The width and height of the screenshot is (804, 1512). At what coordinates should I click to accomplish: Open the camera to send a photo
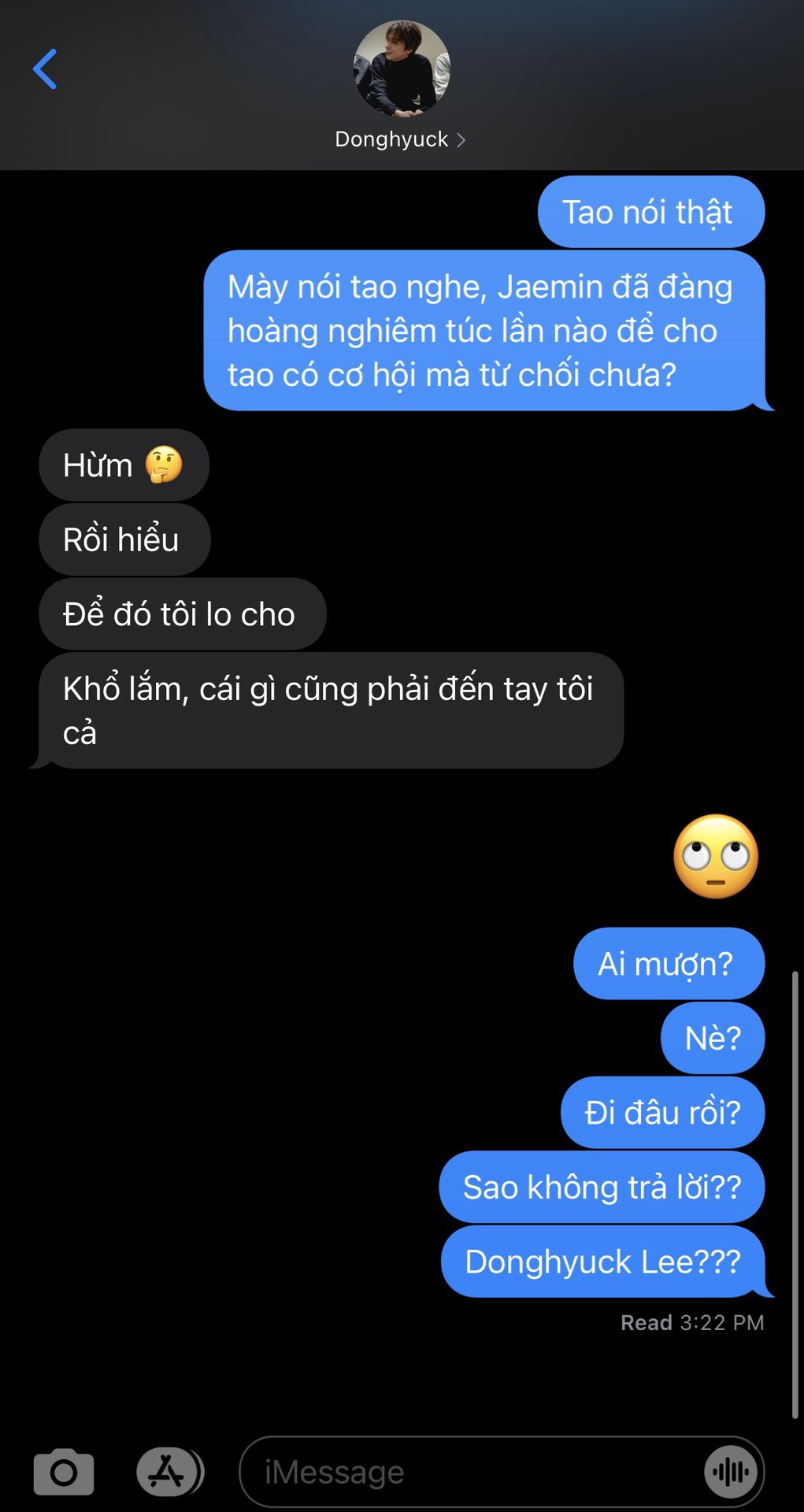coord(64,1471)
